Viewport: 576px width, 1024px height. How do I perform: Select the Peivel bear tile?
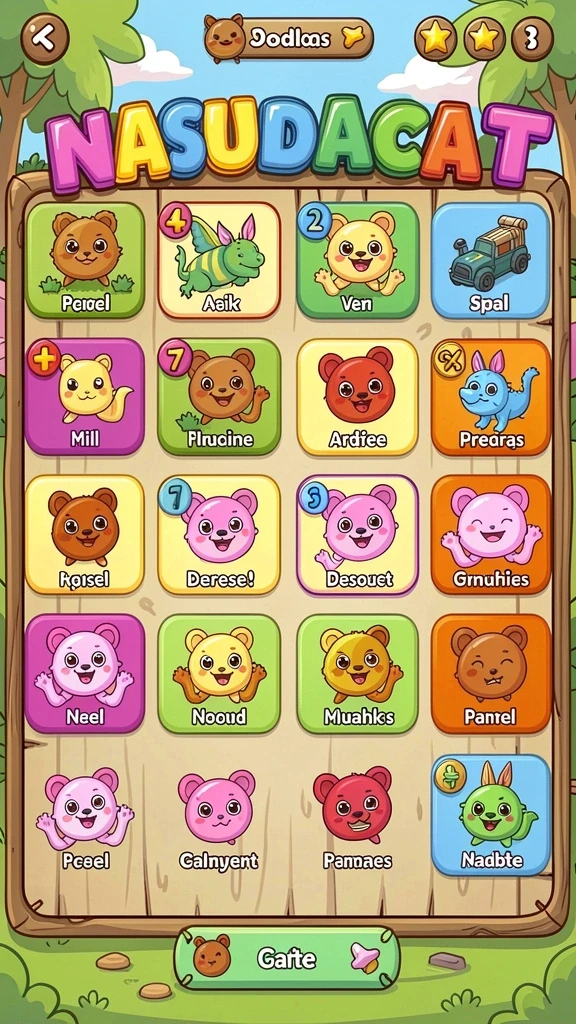[x=85, y=260]
